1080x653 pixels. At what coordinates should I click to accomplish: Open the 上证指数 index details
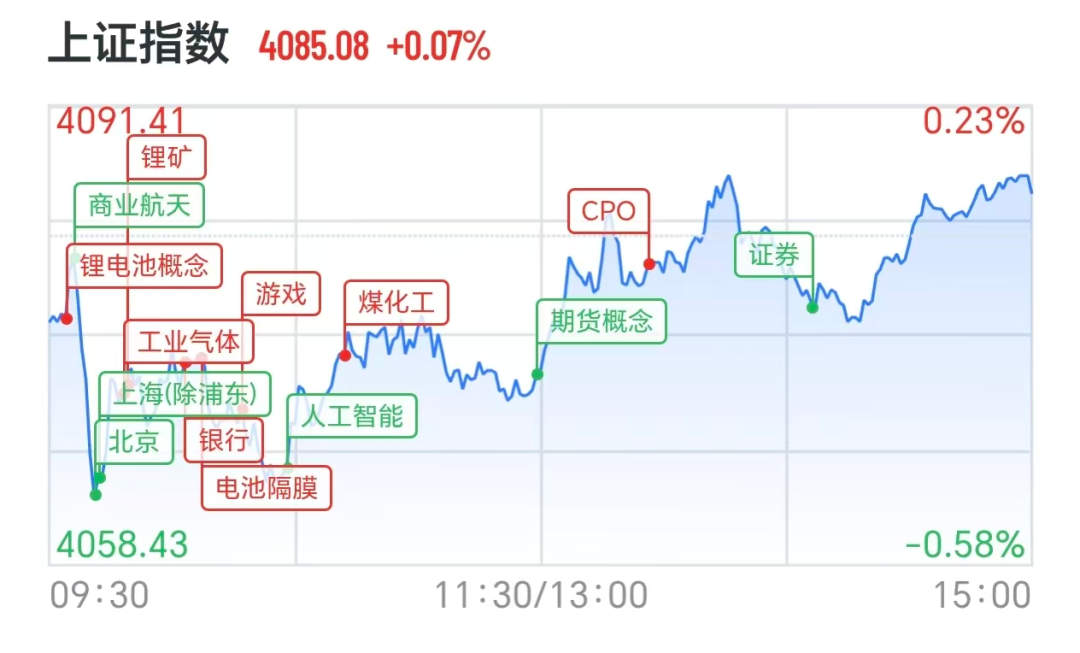pyautogui.click(x=139, y=45)
